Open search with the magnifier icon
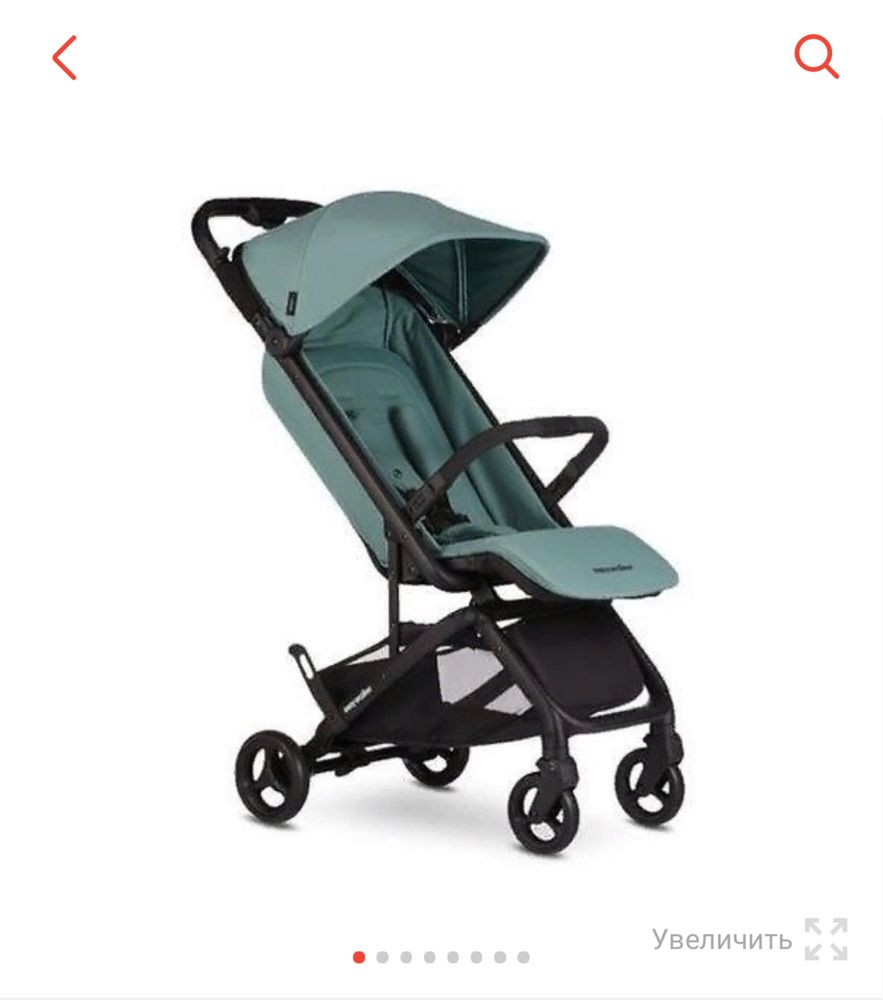Image resolution: width=883 pixels, height=1000 pixels. (816, 57)
